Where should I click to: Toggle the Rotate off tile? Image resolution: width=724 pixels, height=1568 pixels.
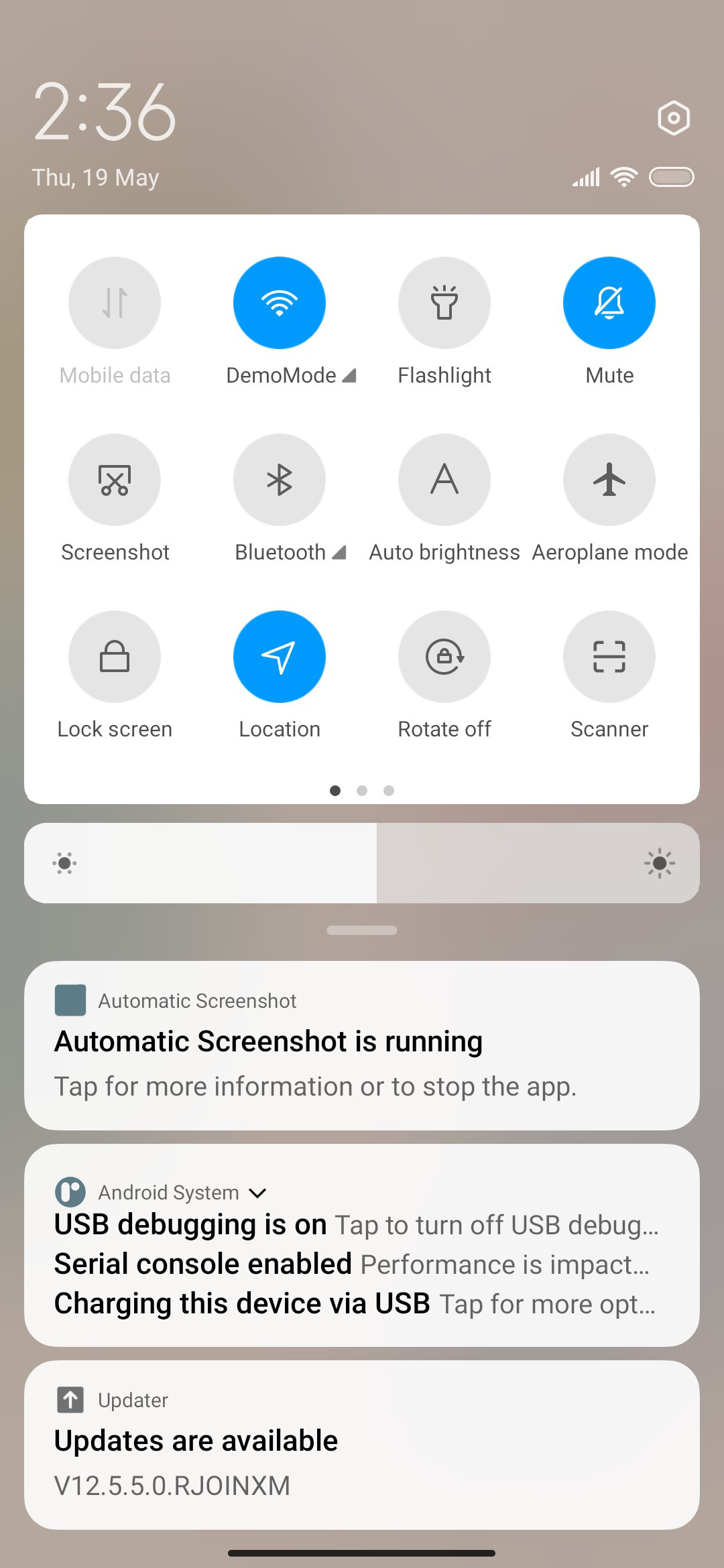click(x=444, y=657)
